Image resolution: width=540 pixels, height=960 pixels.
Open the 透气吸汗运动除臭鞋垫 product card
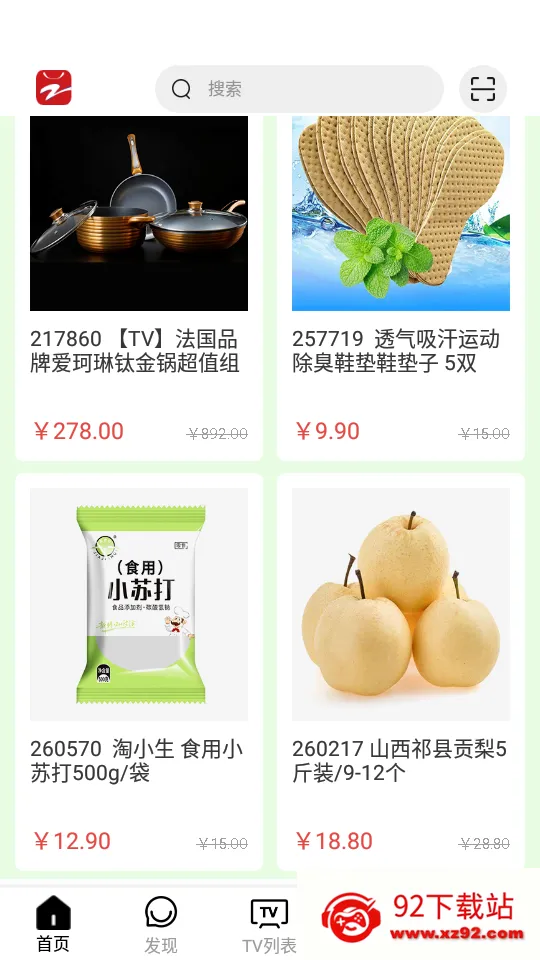click(400, 287)
